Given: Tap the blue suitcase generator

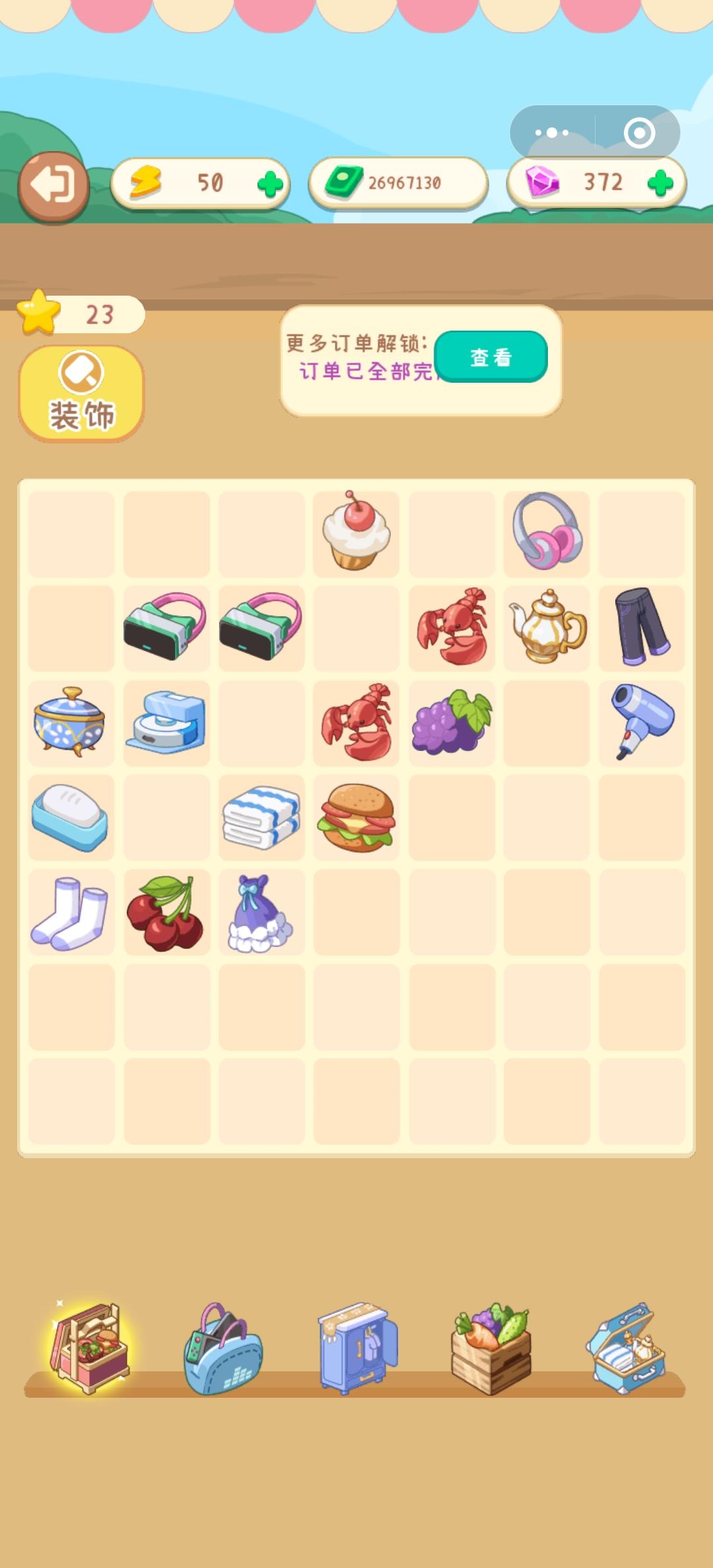Looking at the screenshot, I should pos(627,1347).
